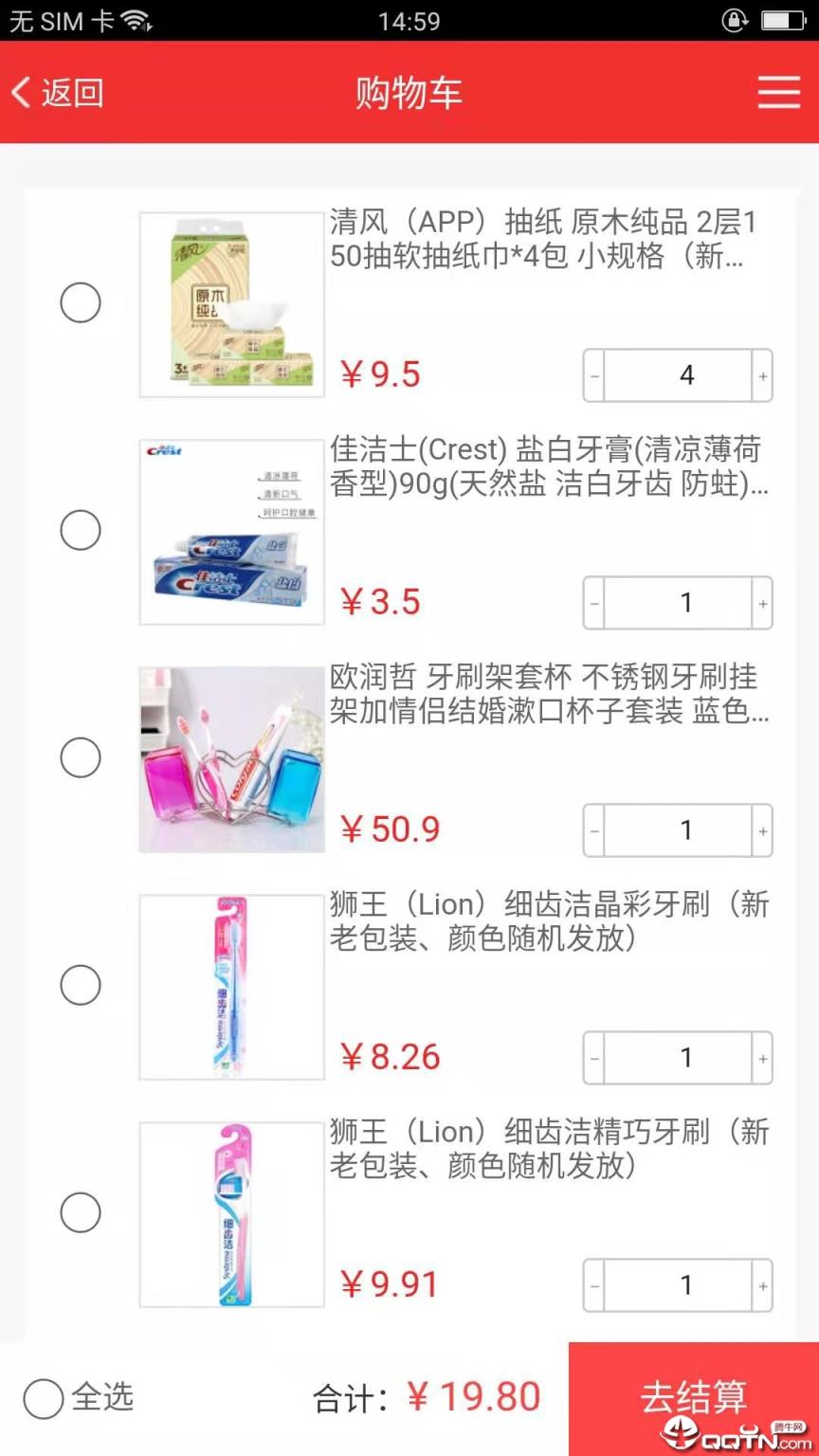Increase quantity of 清风 tissue with plus button
Viewport: 819px width, 1456px height.
click(x=762, y=375)
